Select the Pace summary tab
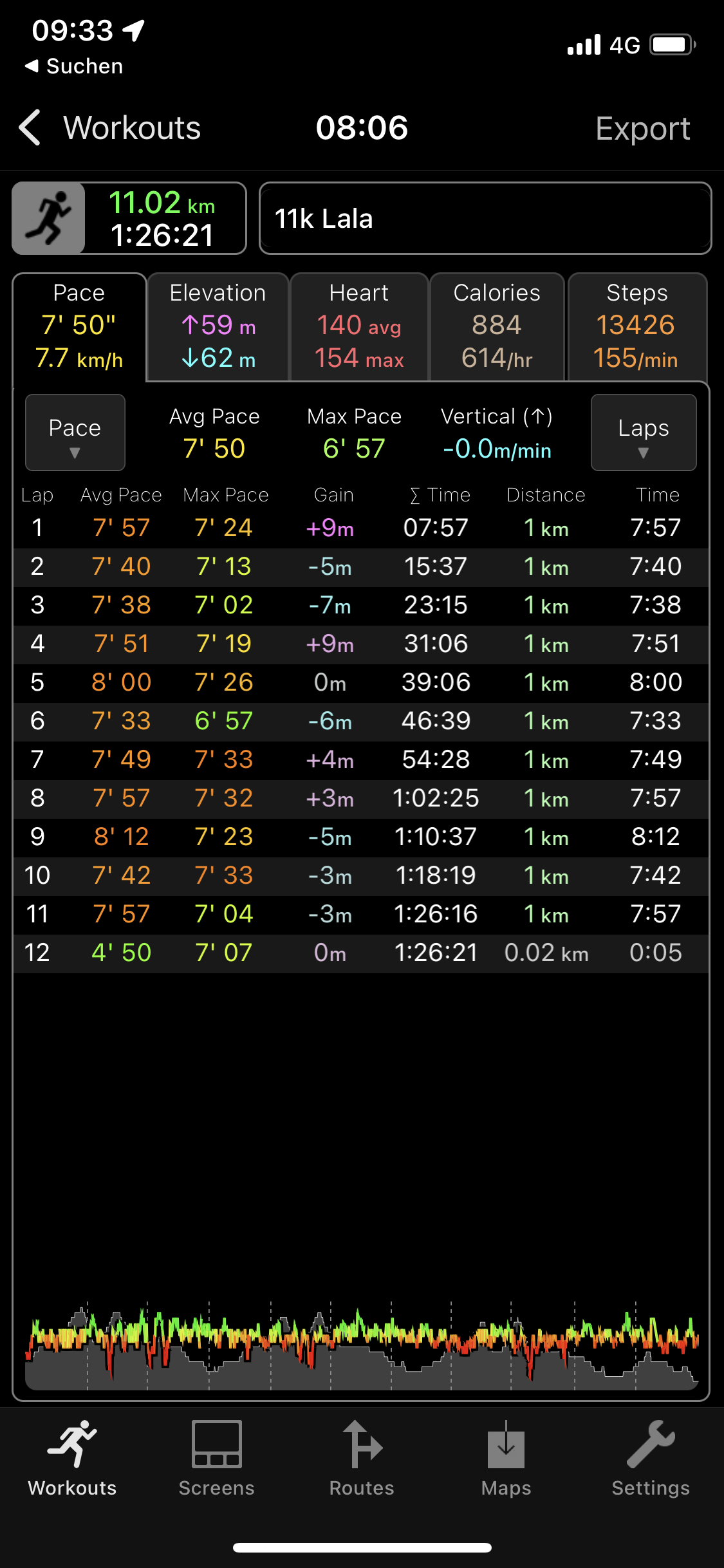Screen dimensions: 724x1568 pyautogui.click(x=79, y=327)
